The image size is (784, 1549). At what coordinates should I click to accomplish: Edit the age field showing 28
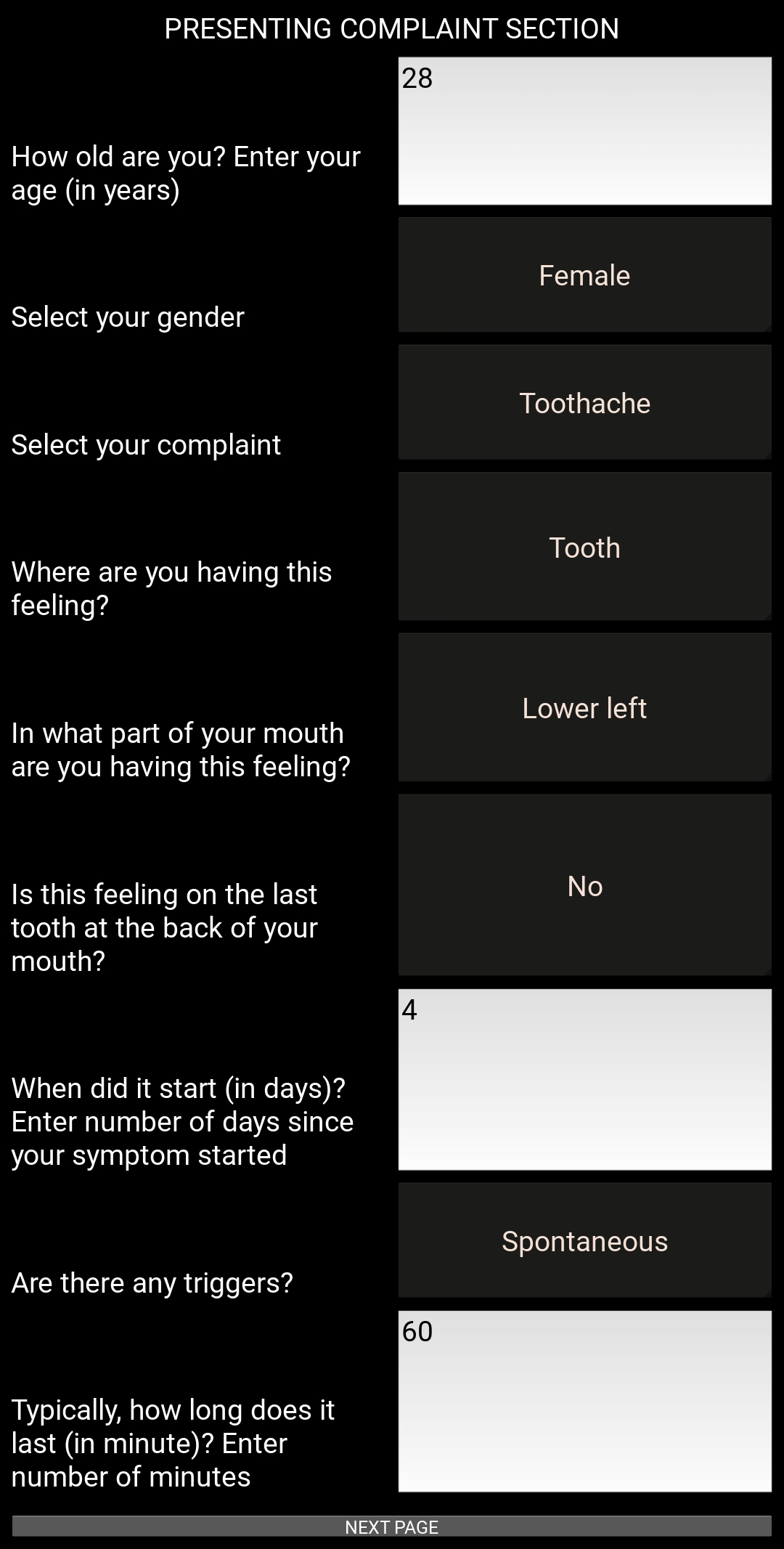[x=584, y=131]
